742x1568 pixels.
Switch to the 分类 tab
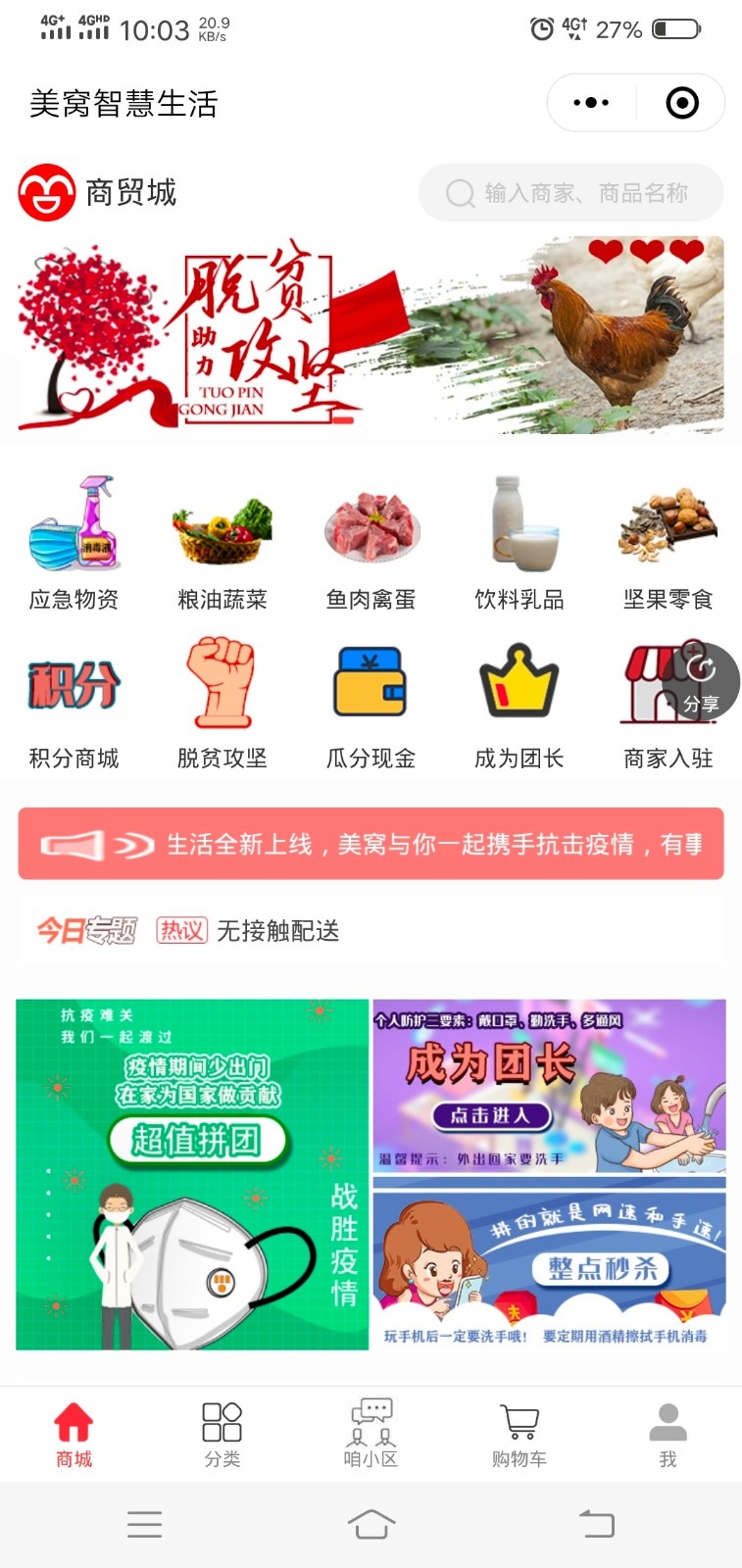click(223, 1433)
